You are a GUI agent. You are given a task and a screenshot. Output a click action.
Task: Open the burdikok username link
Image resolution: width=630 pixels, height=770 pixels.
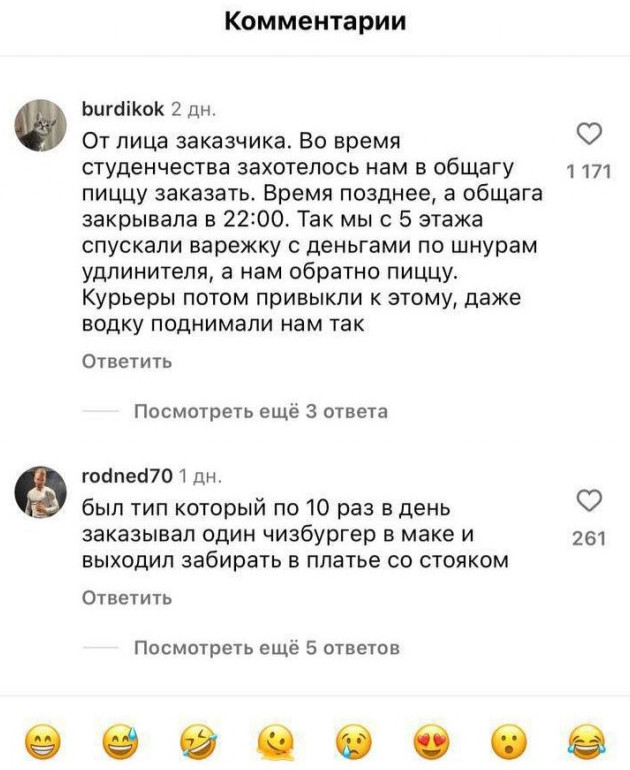tap(124, 108)
